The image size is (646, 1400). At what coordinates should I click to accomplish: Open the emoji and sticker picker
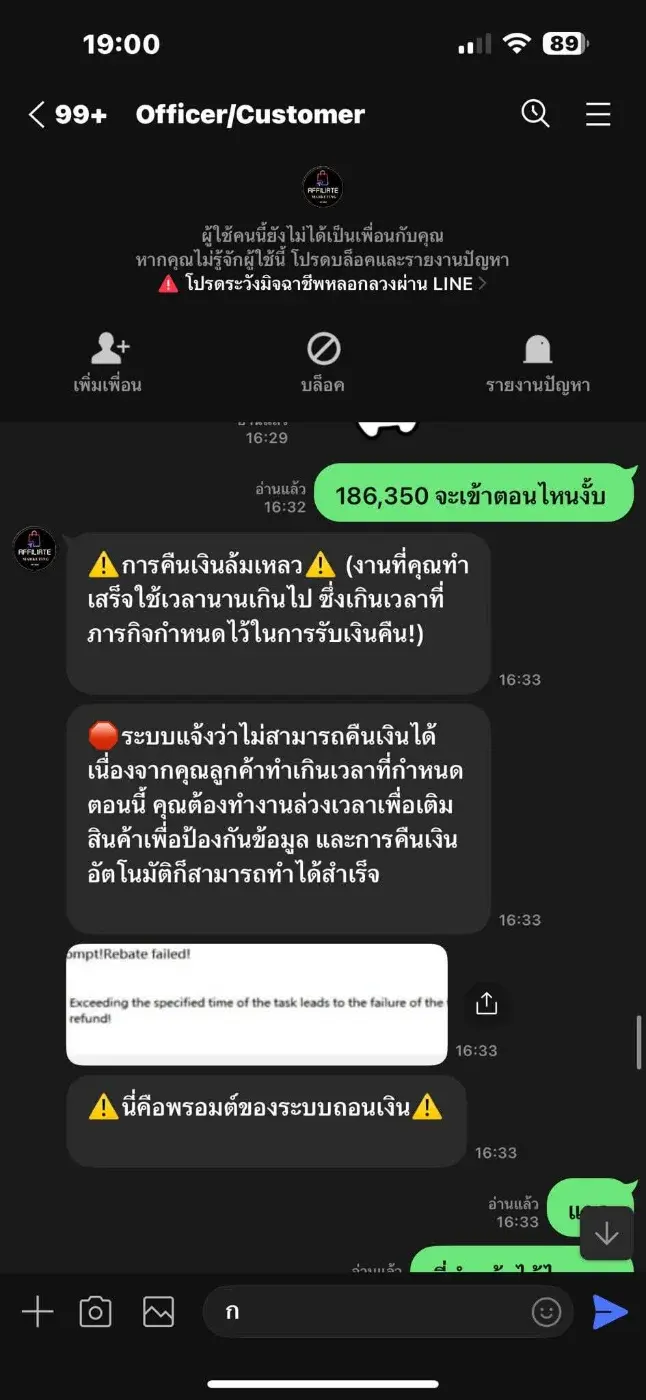(546, 1312)
